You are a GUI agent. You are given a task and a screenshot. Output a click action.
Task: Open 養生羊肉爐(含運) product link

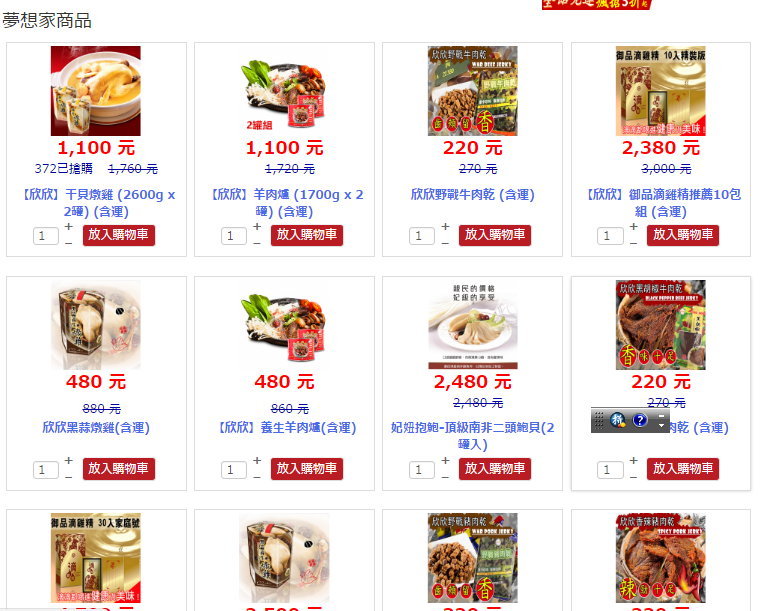285,428
